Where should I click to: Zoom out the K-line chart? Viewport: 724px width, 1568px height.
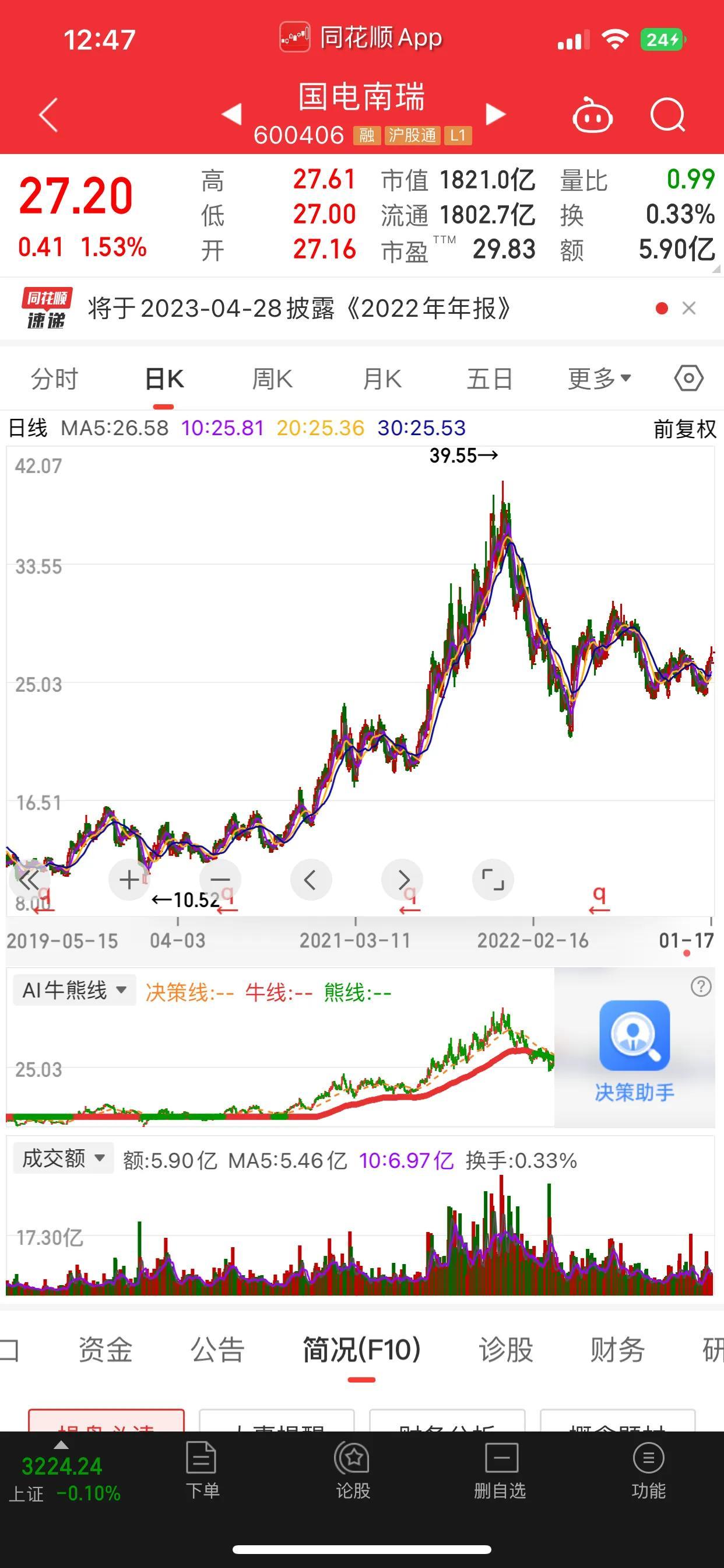220,880
